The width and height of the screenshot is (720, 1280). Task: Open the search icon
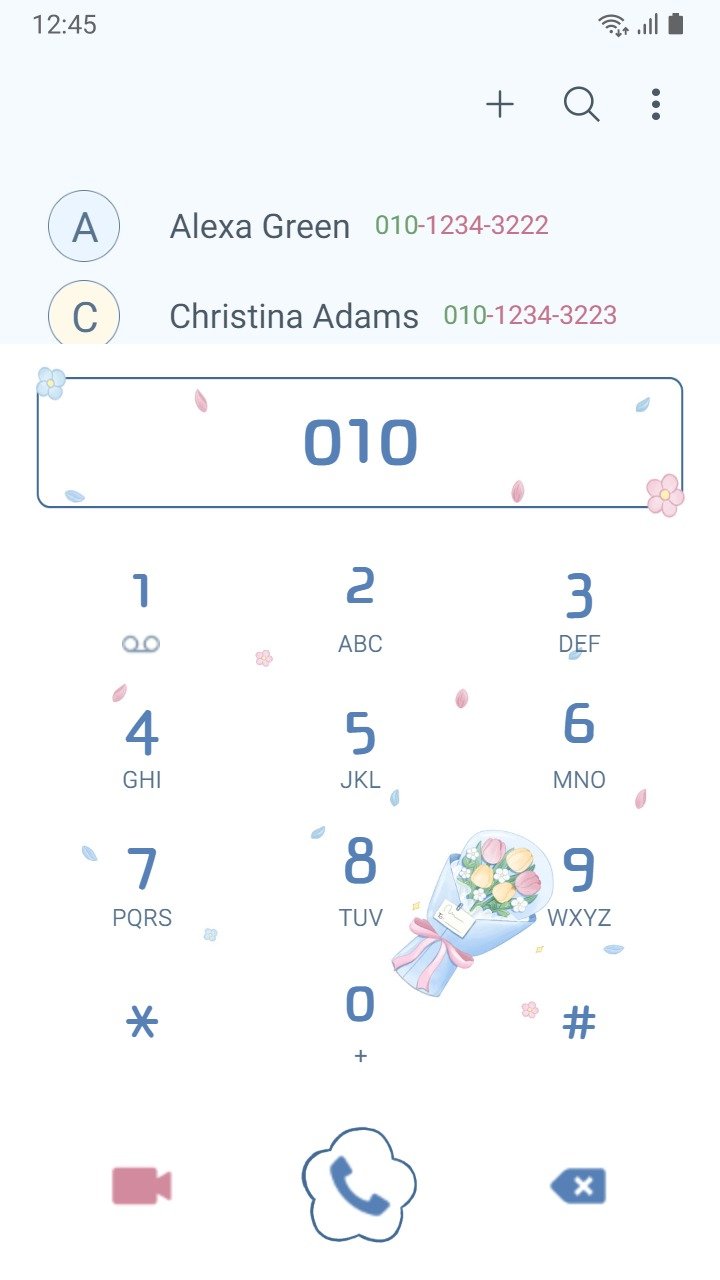click(x=581, y=104)
